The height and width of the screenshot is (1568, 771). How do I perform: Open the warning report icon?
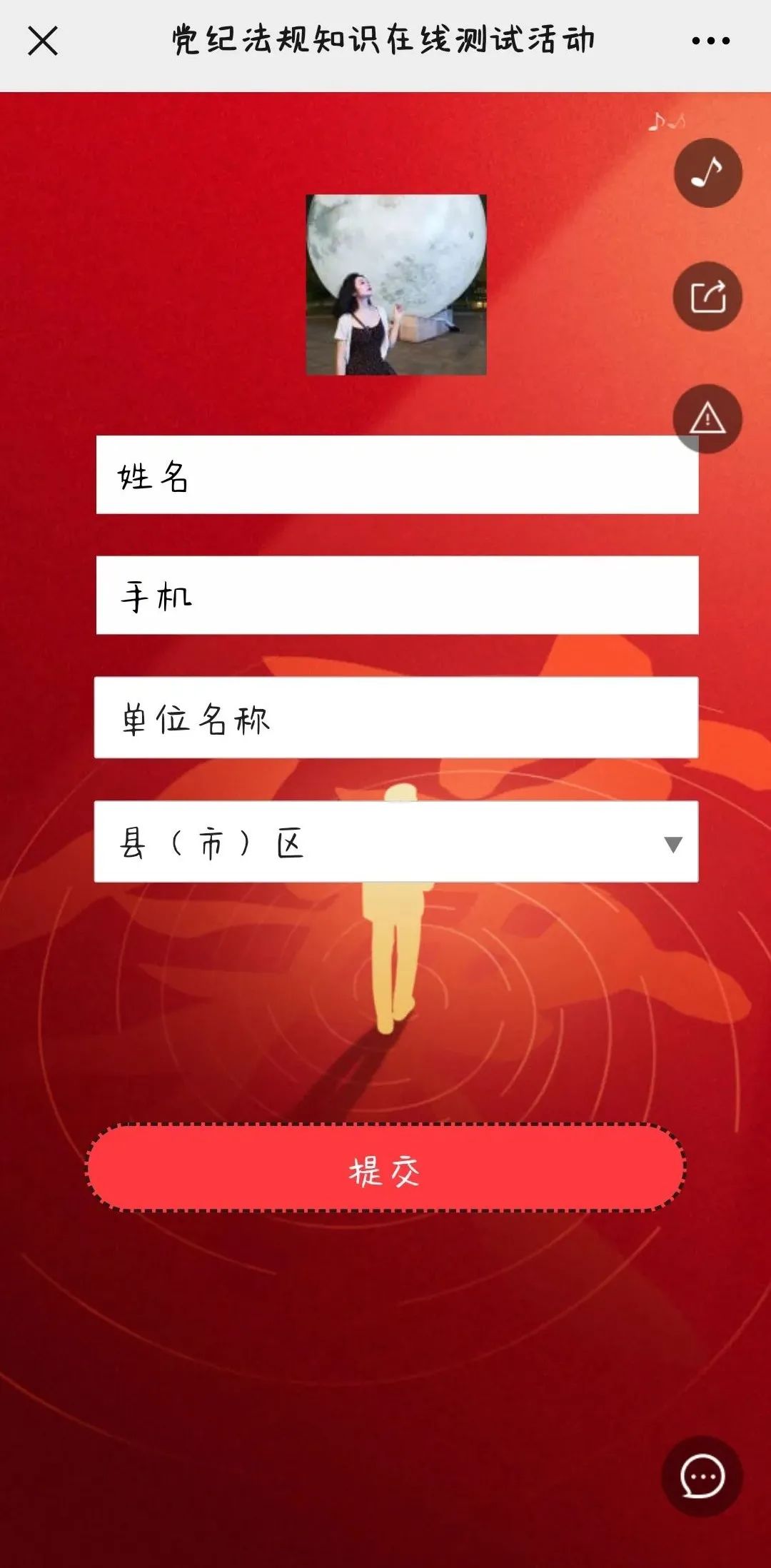[707, 418]
